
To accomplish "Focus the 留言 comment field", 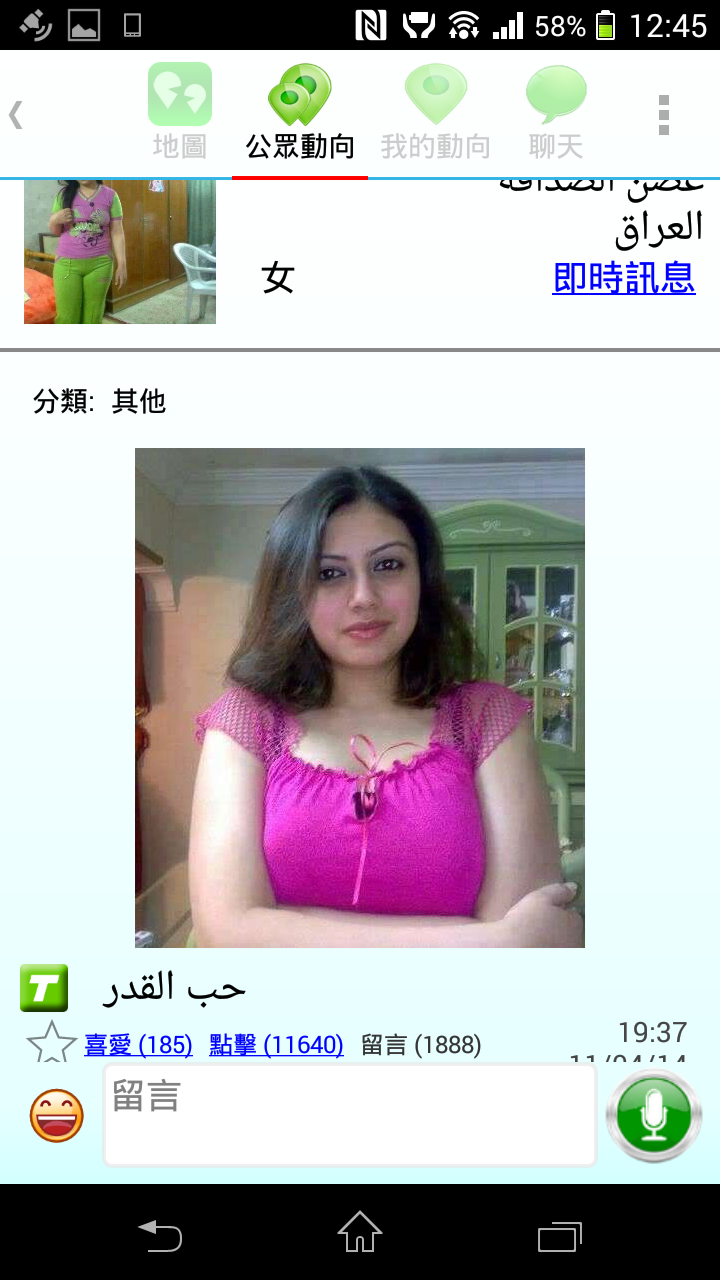I will pyautogui.click(x=350, y=1115).
